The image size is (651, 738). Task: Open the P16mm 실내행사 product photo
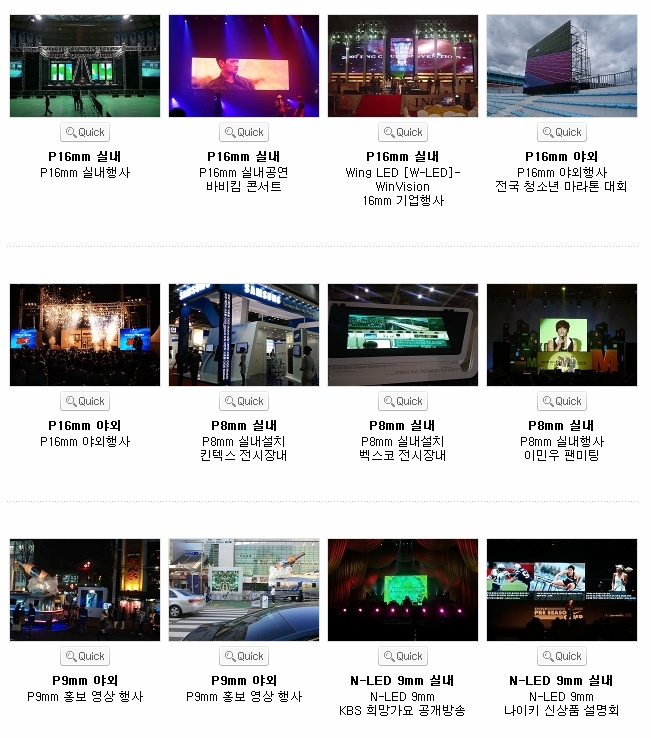pos(85,66)
